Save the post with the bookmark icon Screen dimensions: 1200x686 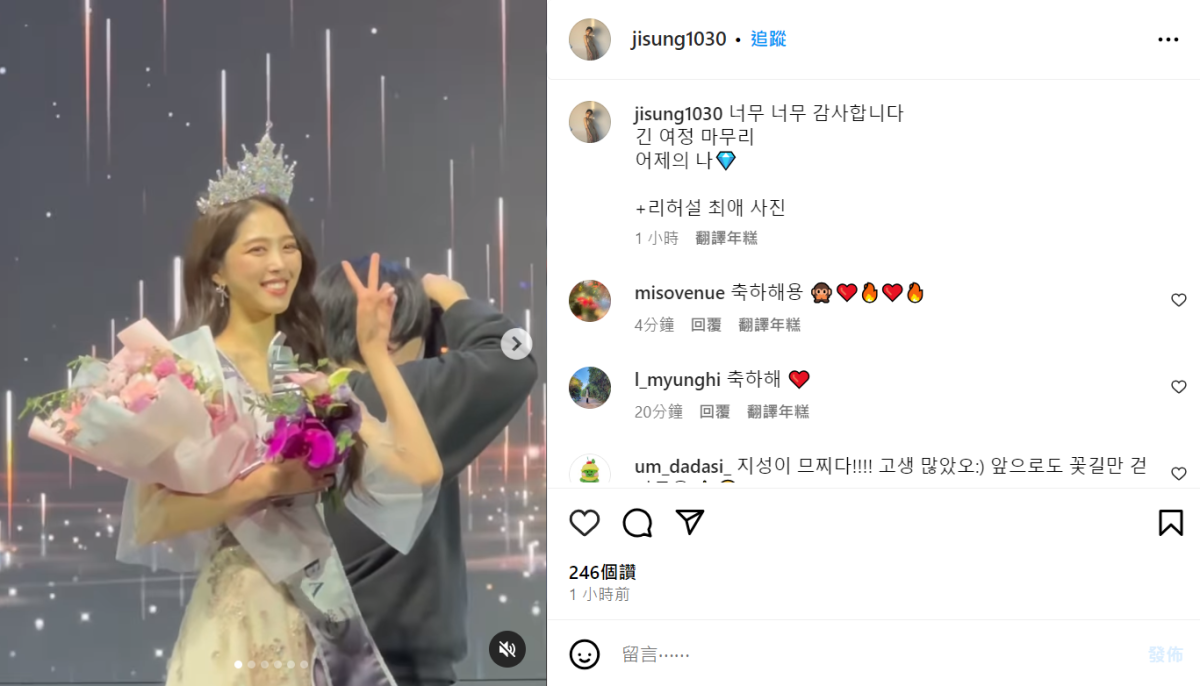(1171, 523)
